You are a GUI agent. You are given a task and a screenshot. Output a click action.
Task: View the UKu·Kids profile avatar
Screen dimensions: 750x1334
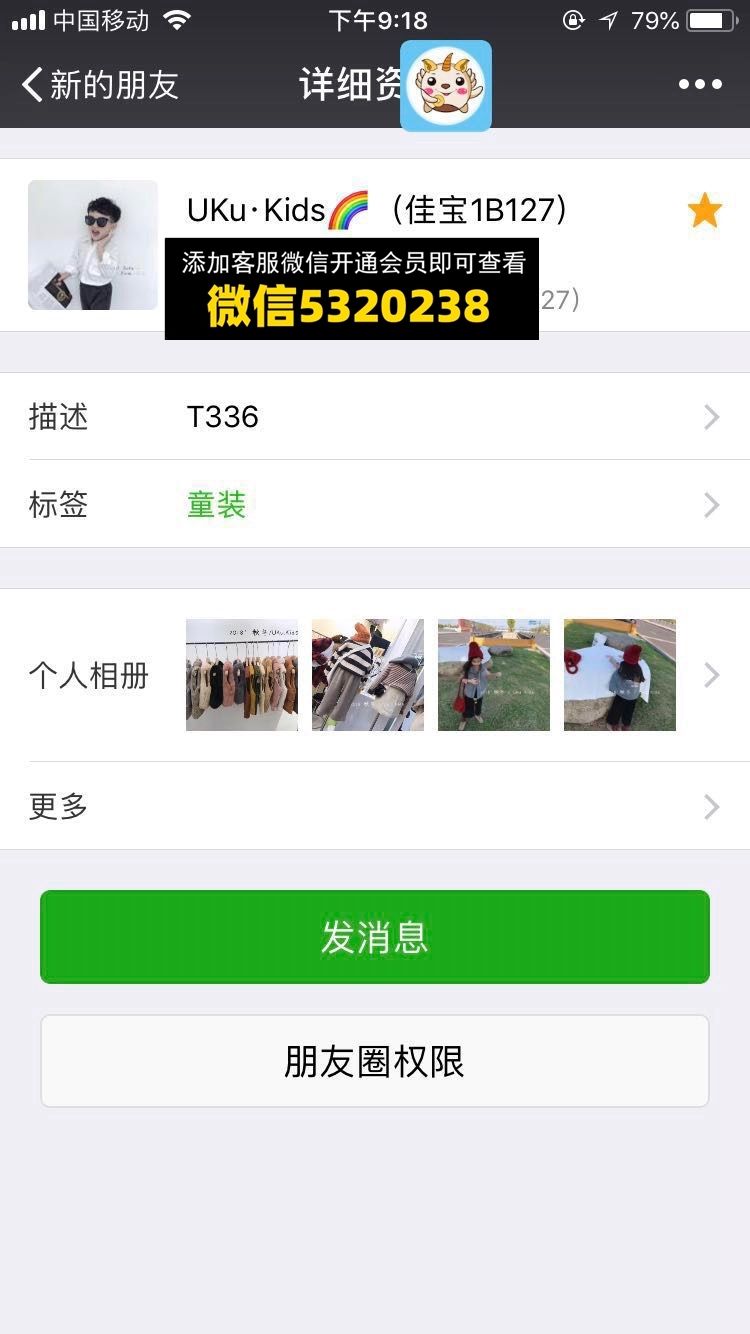tap(93, 245)
